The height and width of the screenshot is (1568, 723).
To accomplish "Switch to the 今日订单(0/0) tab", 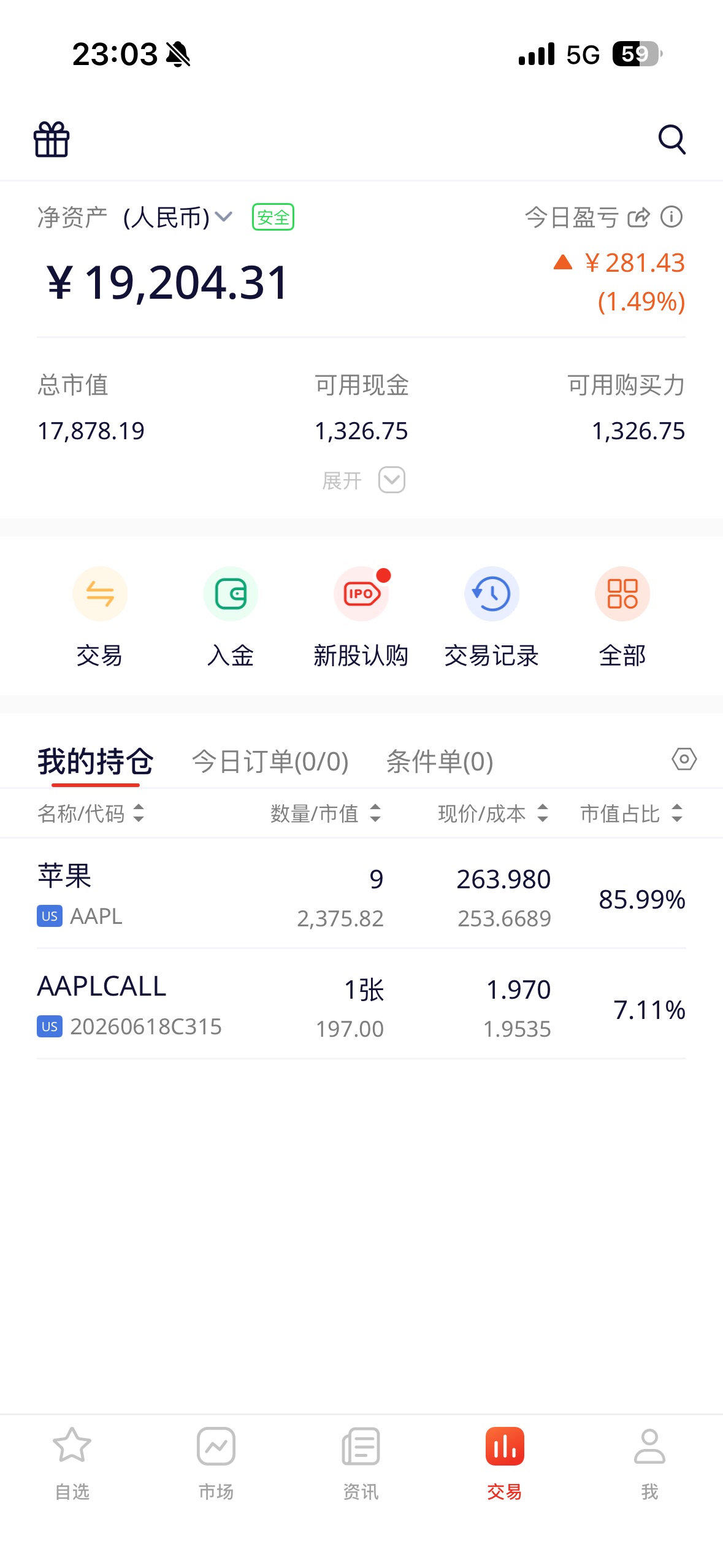I will coord(270,761).
